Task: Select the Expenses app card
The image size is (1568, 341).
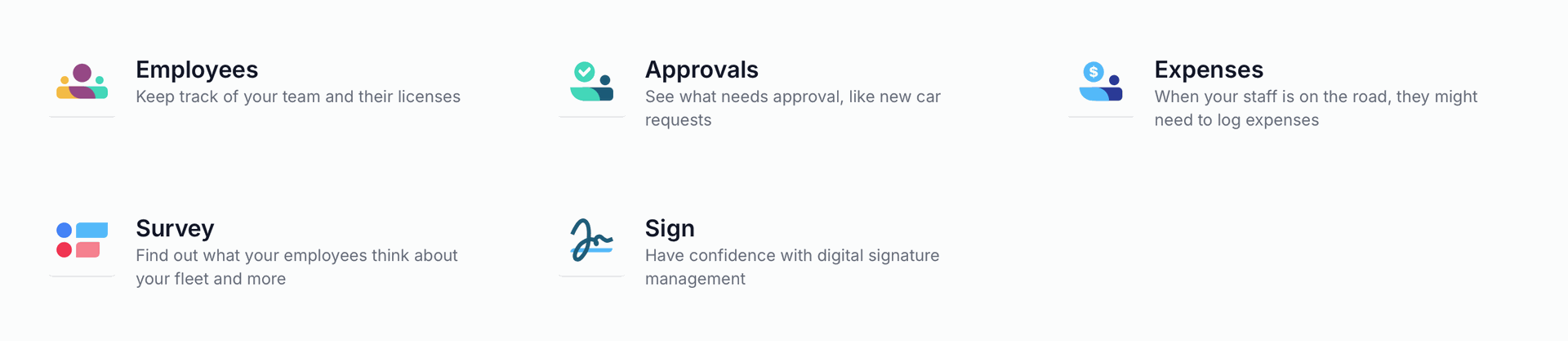Action: (1208, 70)
